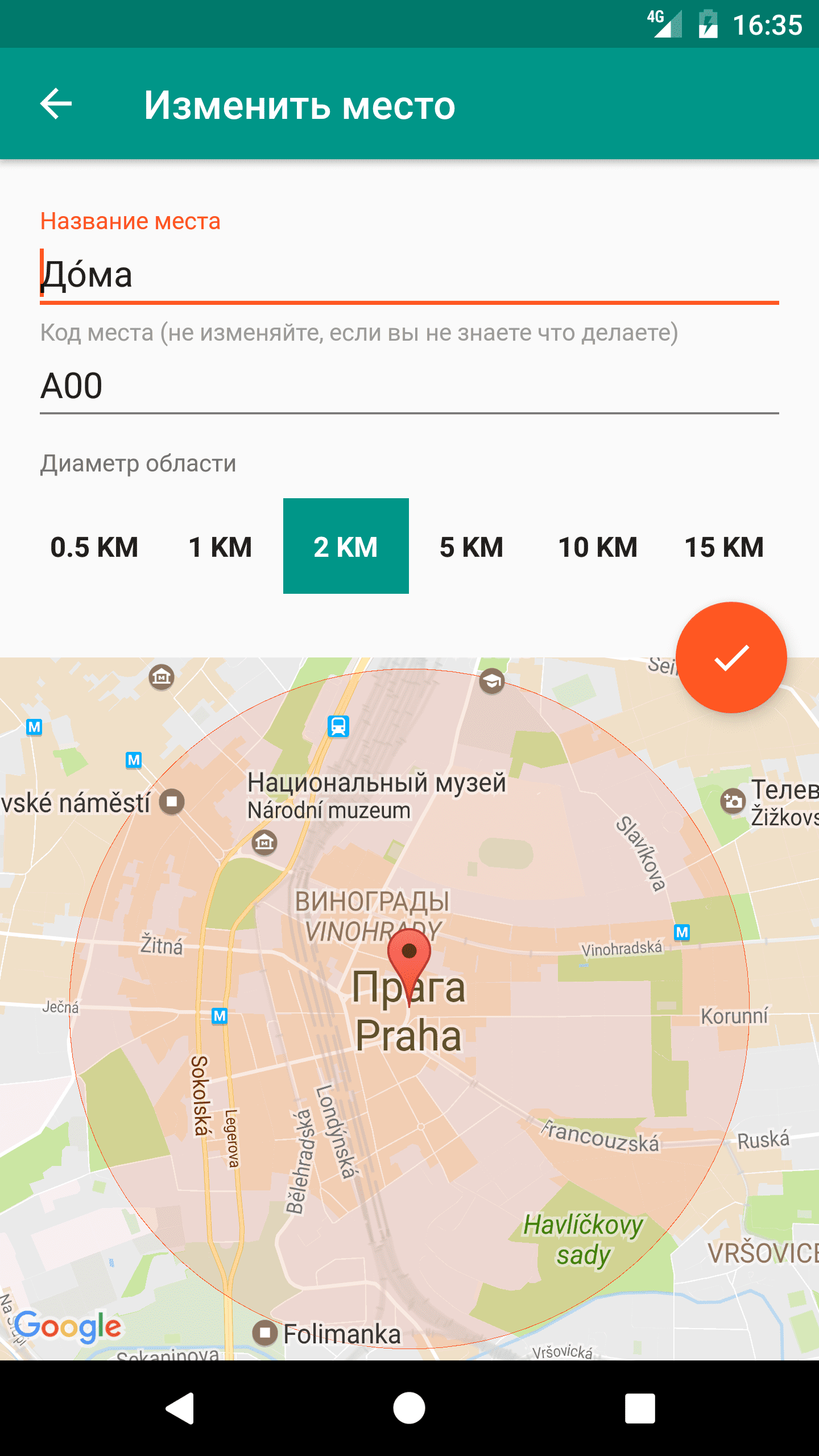
Task: Confirm changes with the orange checkmark button
Action: 731,657
